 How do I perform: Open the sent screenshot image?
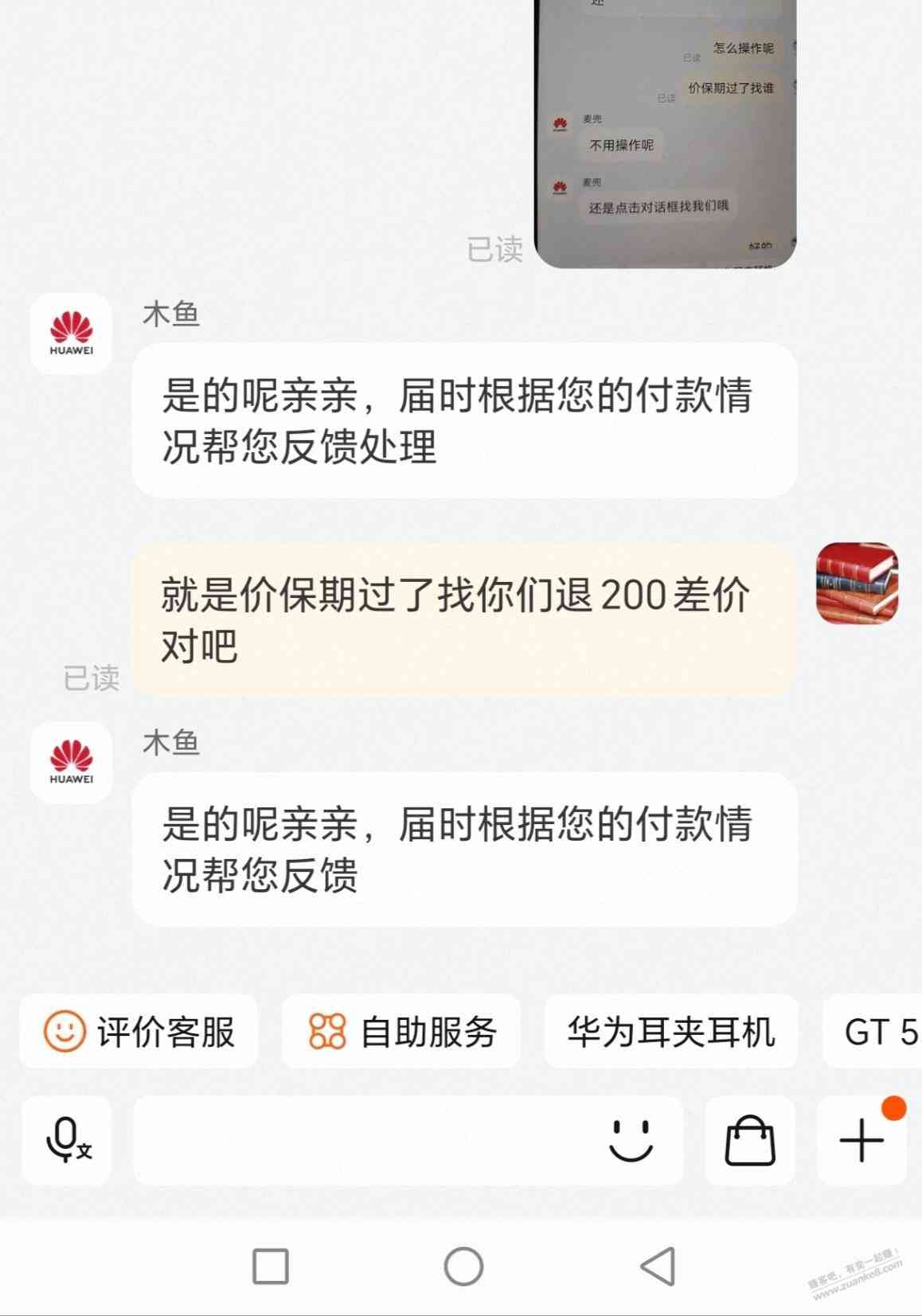(665, 134)
